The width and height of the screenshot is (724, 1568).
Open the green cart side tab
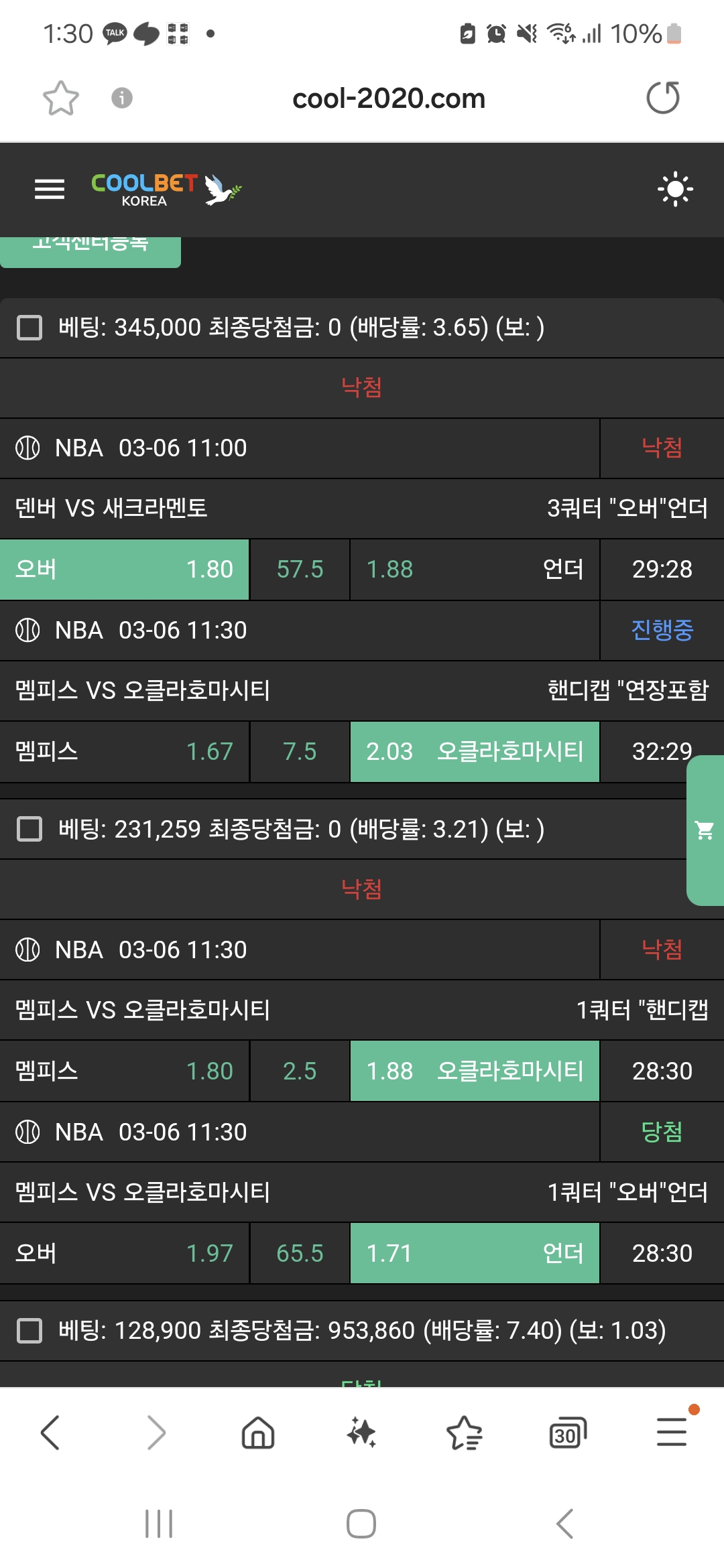tap(705, 830)
